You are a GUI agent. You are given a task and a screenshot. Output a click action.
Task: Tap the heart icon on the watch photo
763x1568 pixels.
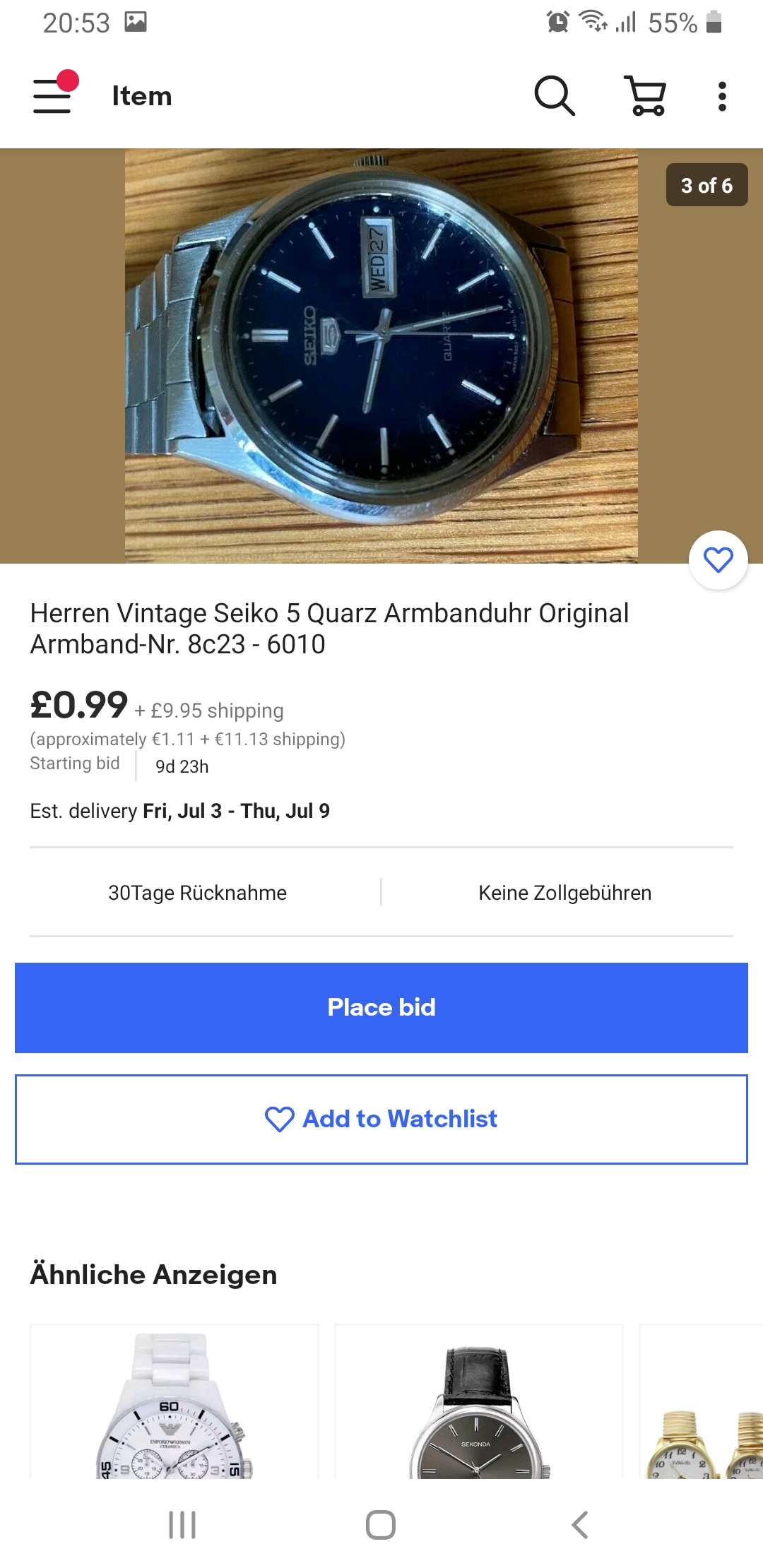pos(718,560)
